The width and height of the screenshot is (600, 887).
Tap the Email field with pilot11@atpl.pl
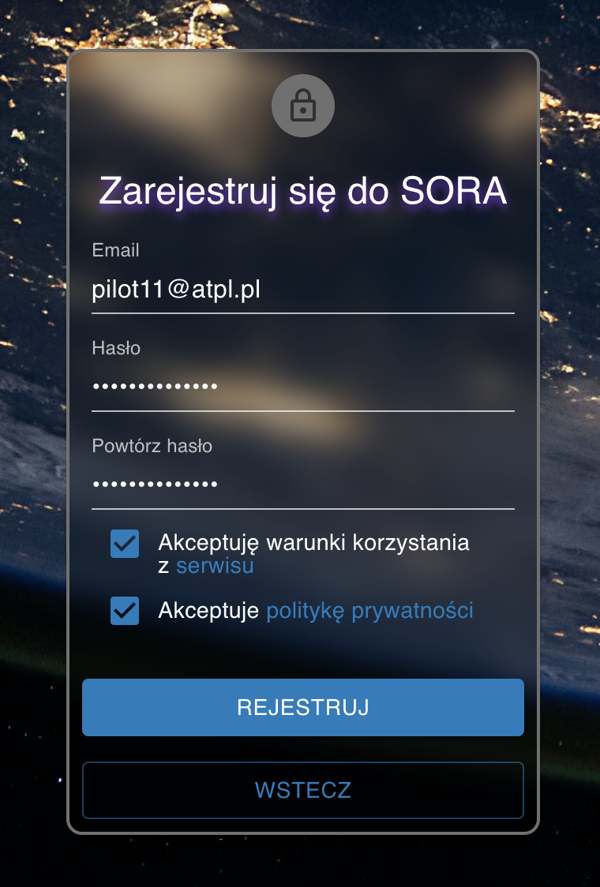pos(302,290)
